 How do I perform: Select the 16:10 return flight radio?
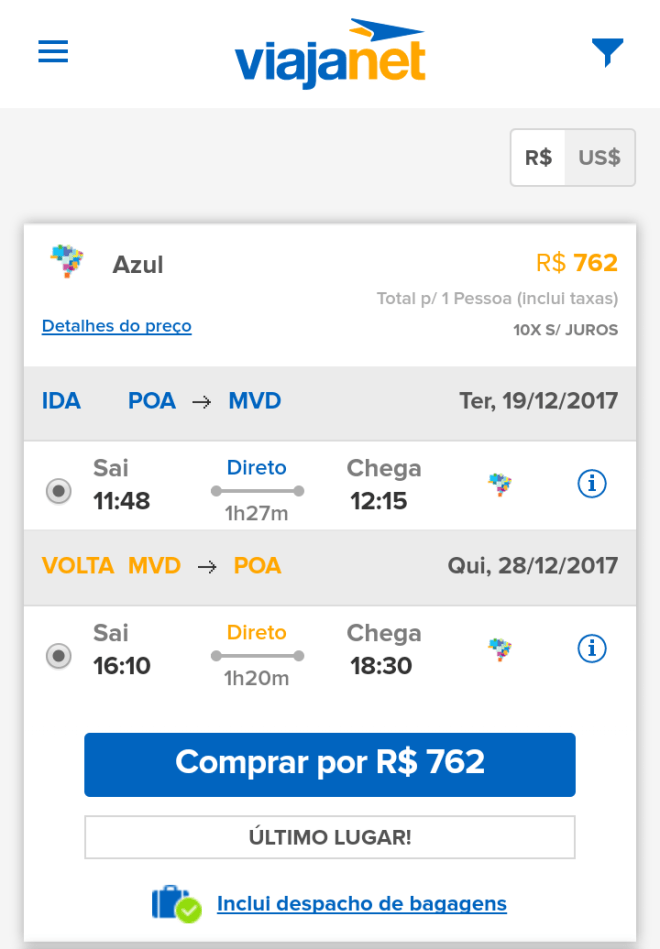click(59, 656)
